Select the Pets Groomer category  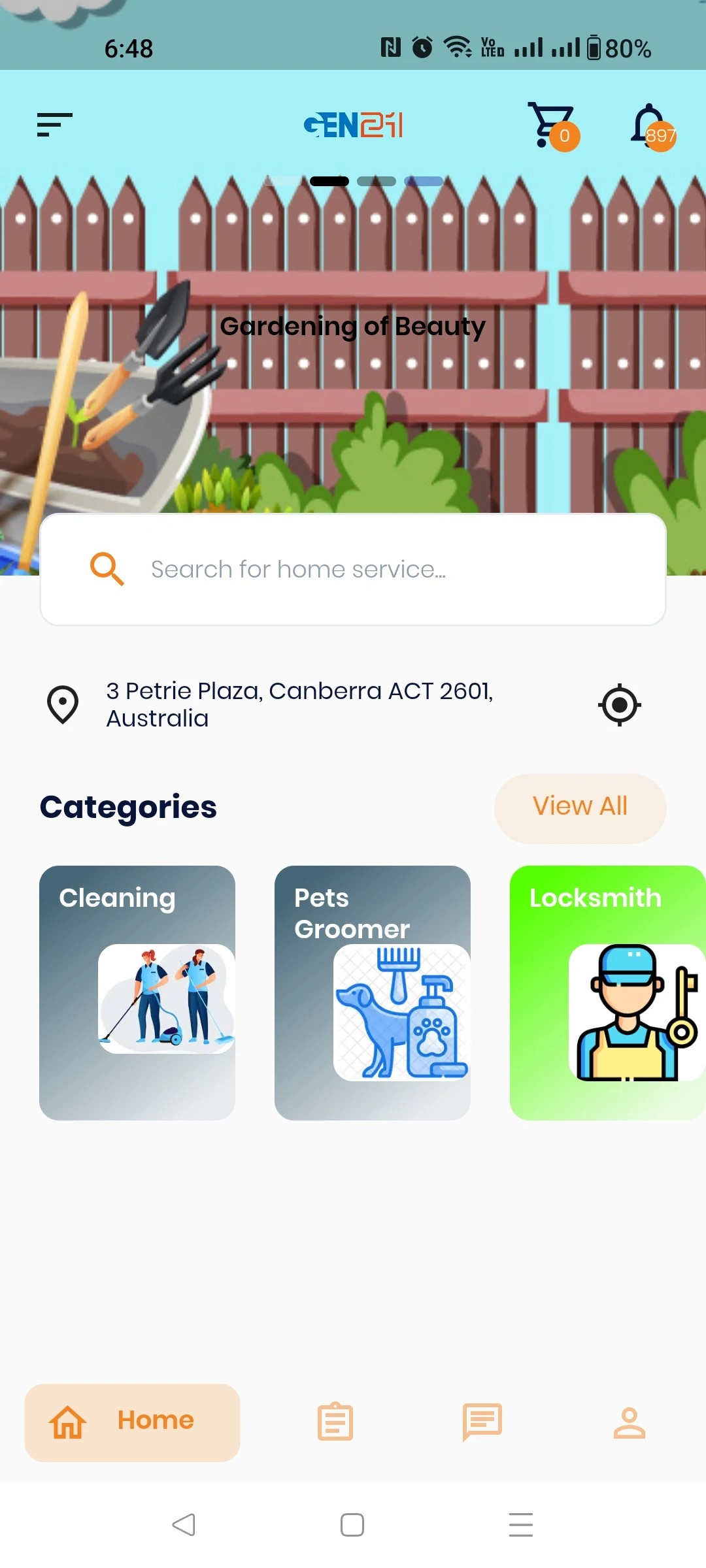point(373,992)
